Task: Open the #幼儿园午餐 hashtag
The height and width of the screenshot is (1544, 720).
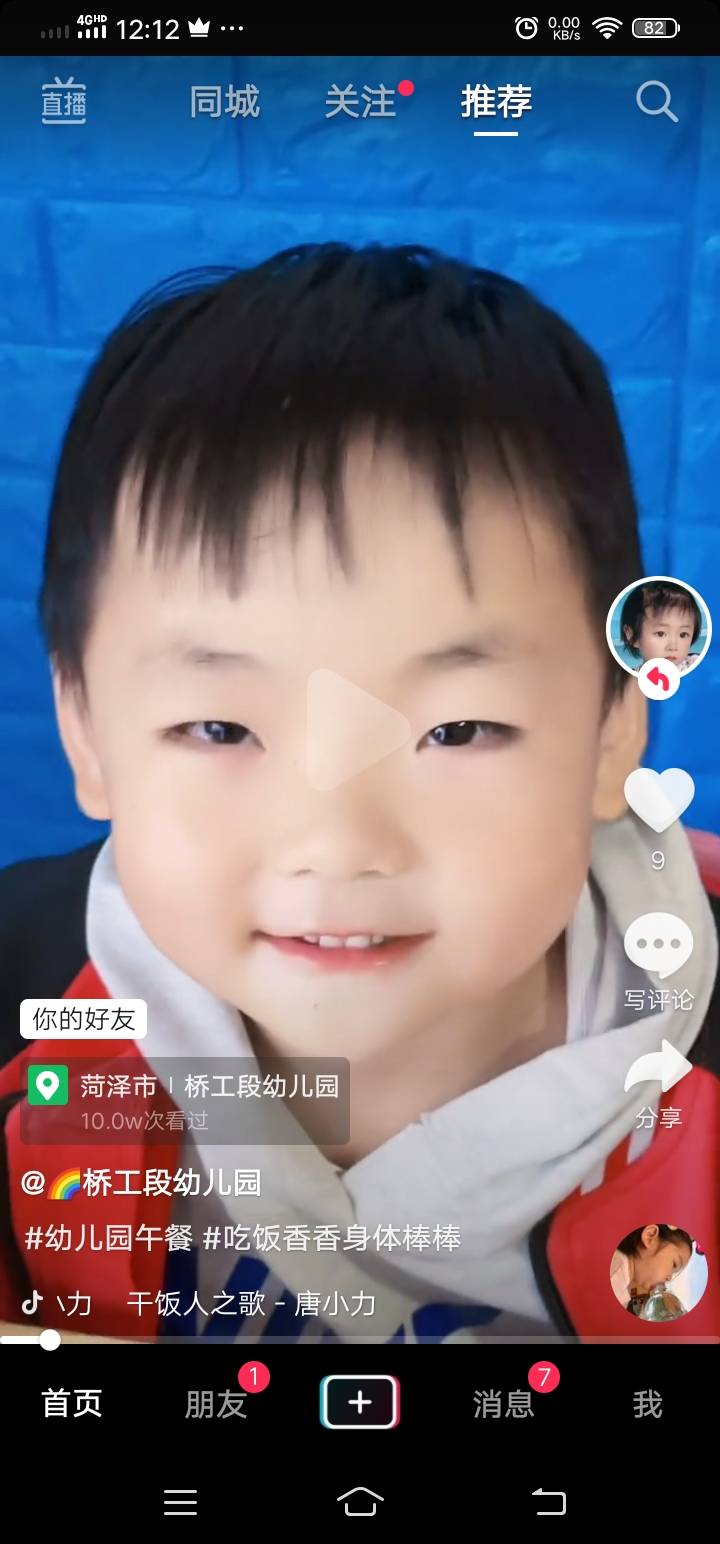Action: pos(108,1239)
